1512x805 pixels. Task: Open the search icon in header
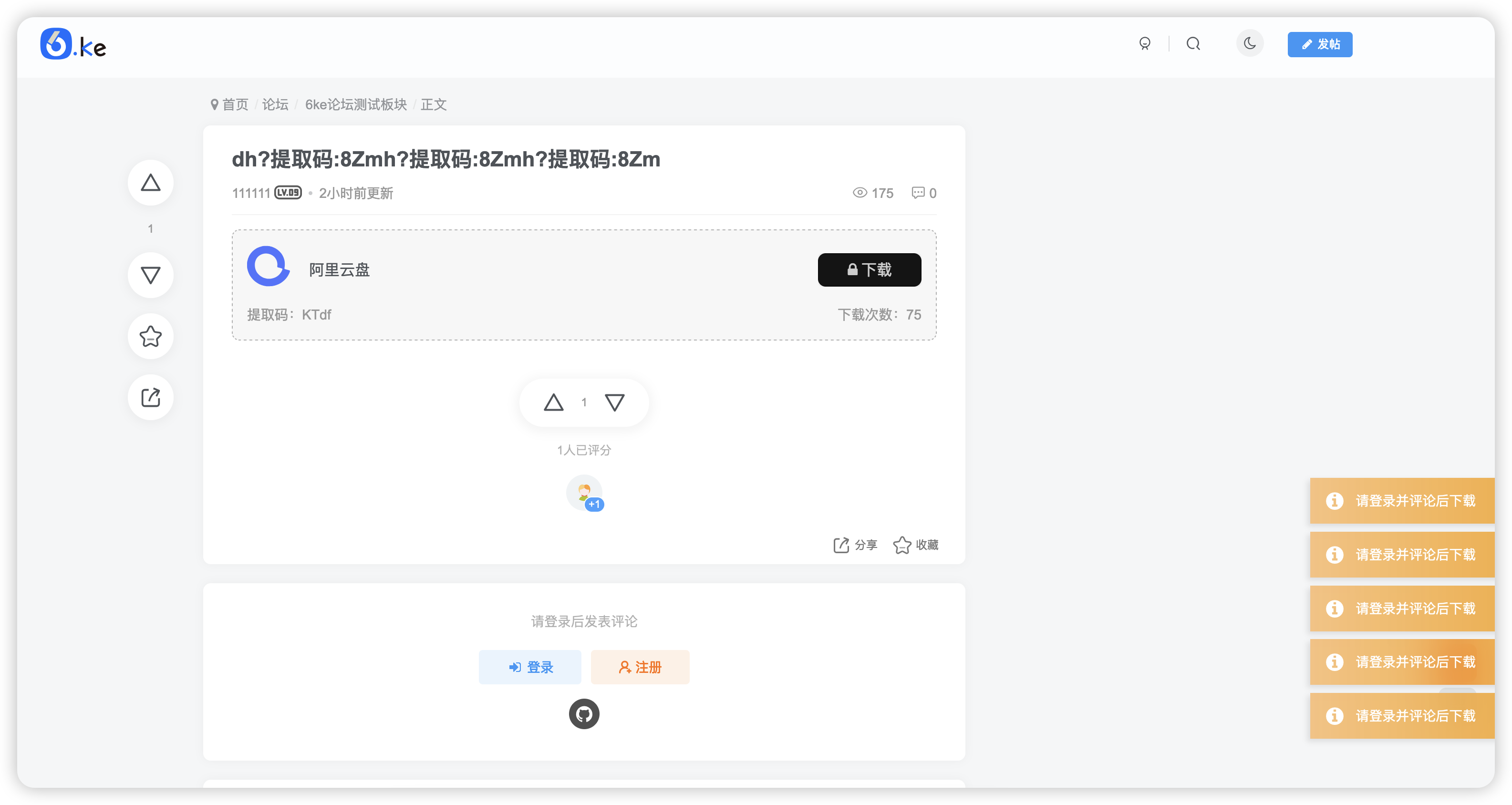1193,44
